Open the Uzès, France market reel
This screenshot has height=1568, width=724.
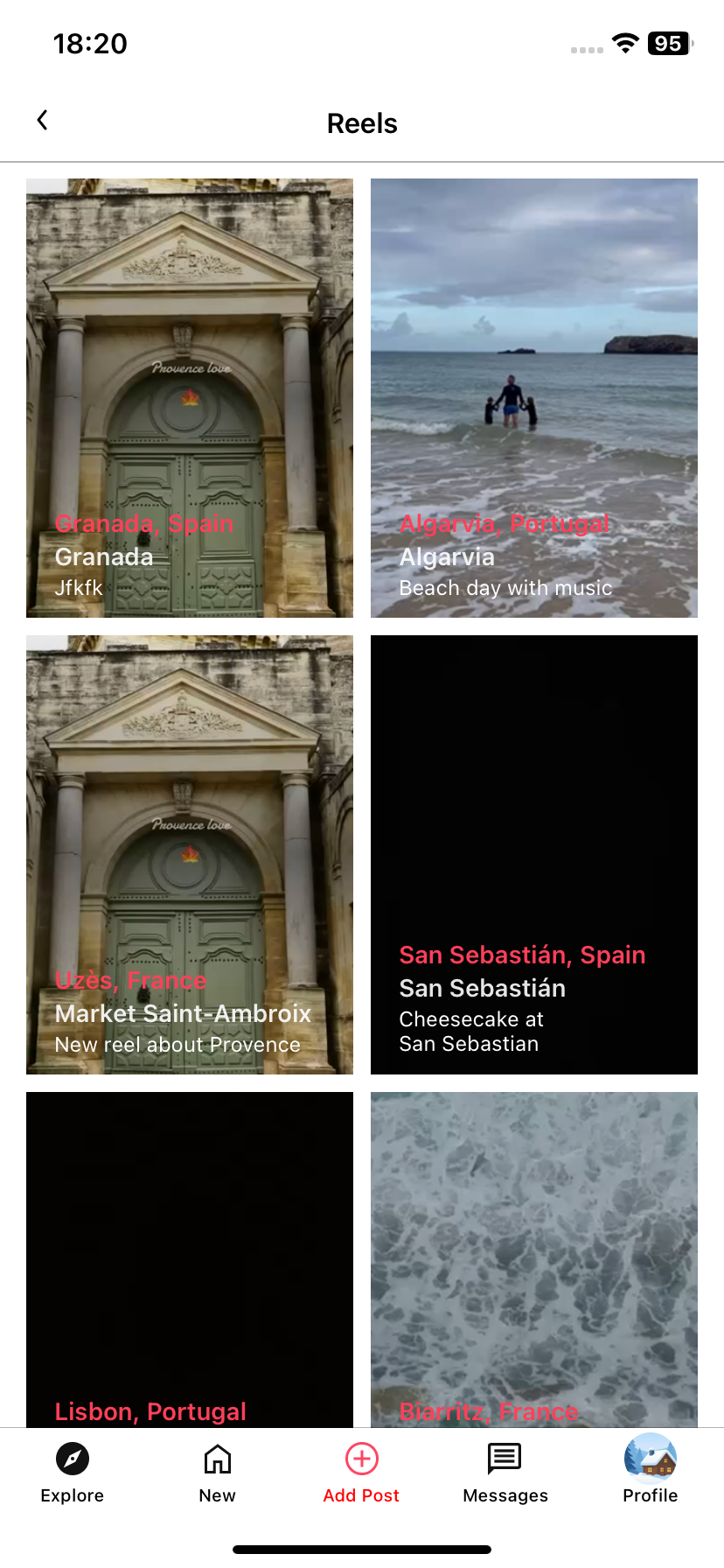190,855
